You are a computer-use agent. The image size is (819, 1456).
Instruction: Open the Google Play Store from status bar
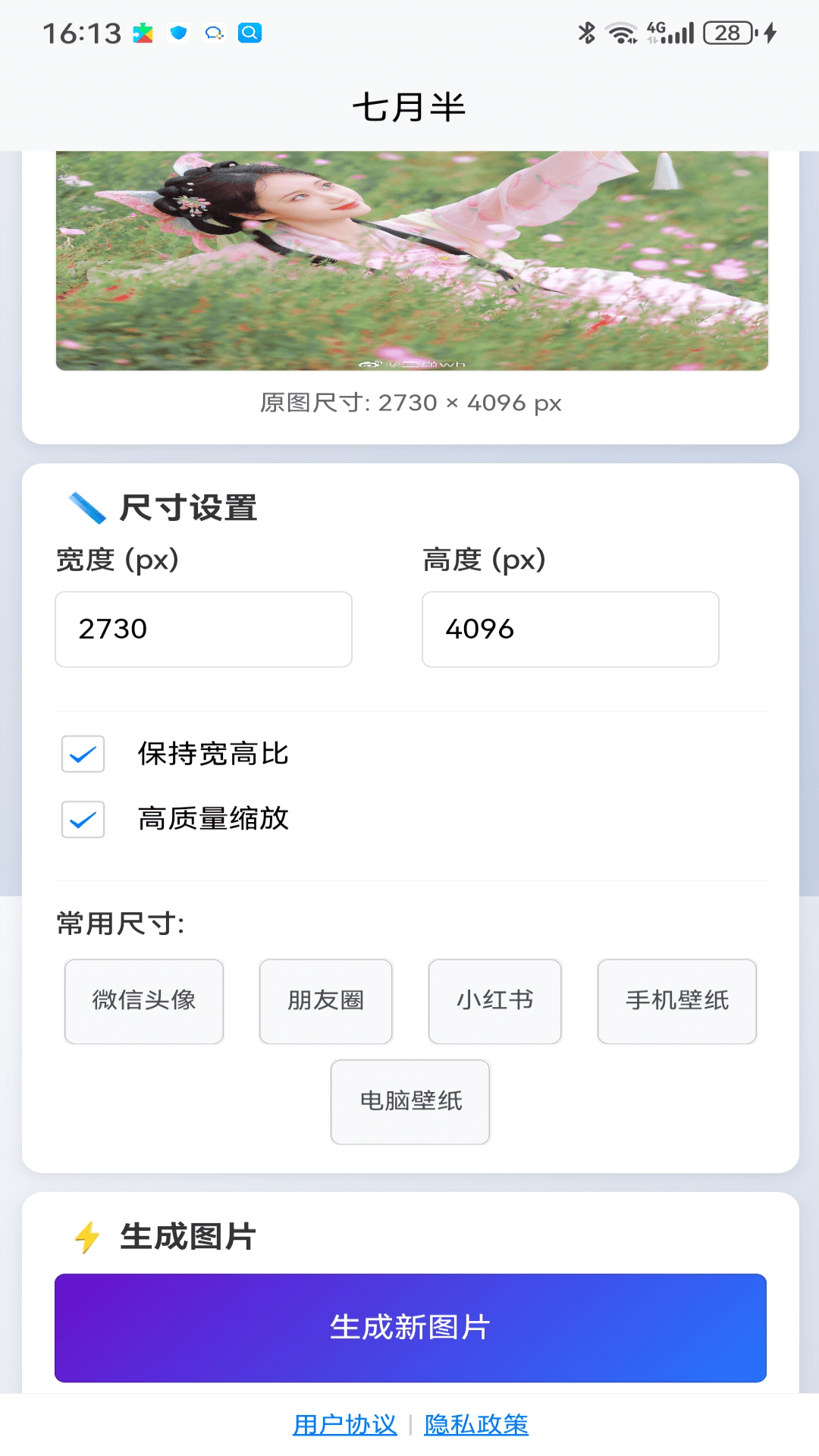143,33
